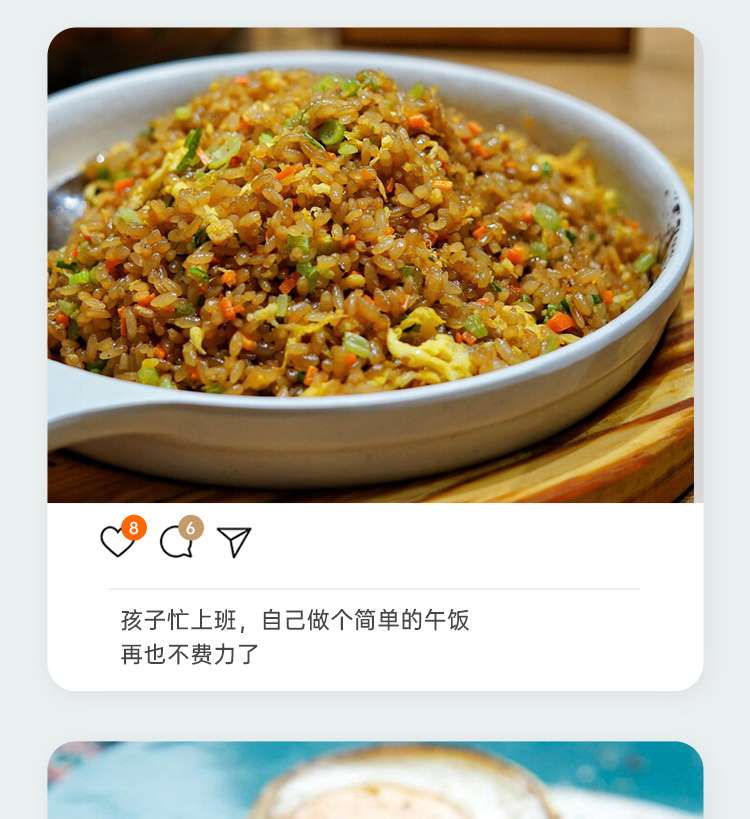Screen dimensions: 750x819
Task: Open the next post's photo below
Action: (x=375, y=780)
